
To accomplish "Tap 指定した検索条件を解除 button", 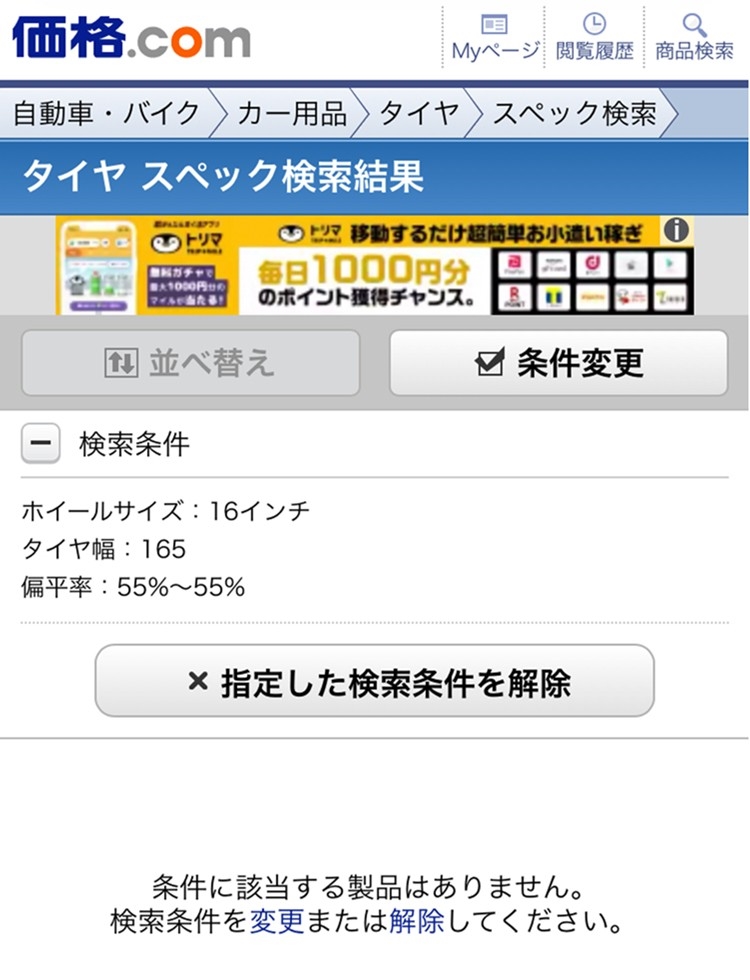I will click(374, 681).
